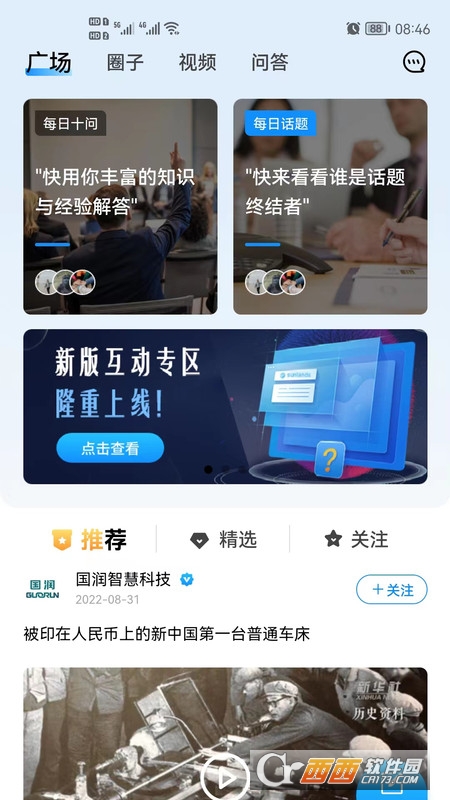Play the 车床 video in the post
The width and height of the screenshot is (450, 800).
click(x=225, y=778)
